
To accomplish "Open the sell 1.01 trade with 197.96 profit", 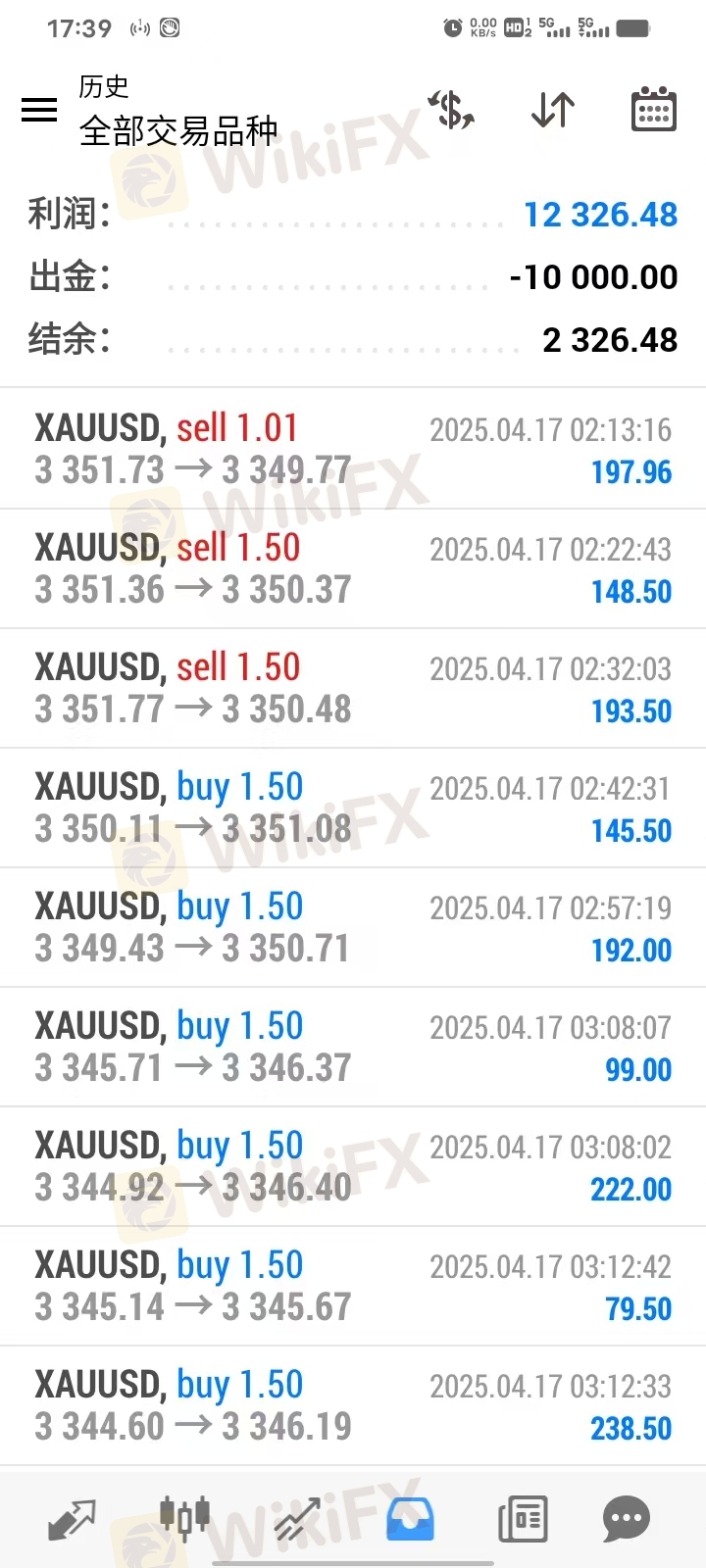I will pyautogui.click(x=353, y=450).
